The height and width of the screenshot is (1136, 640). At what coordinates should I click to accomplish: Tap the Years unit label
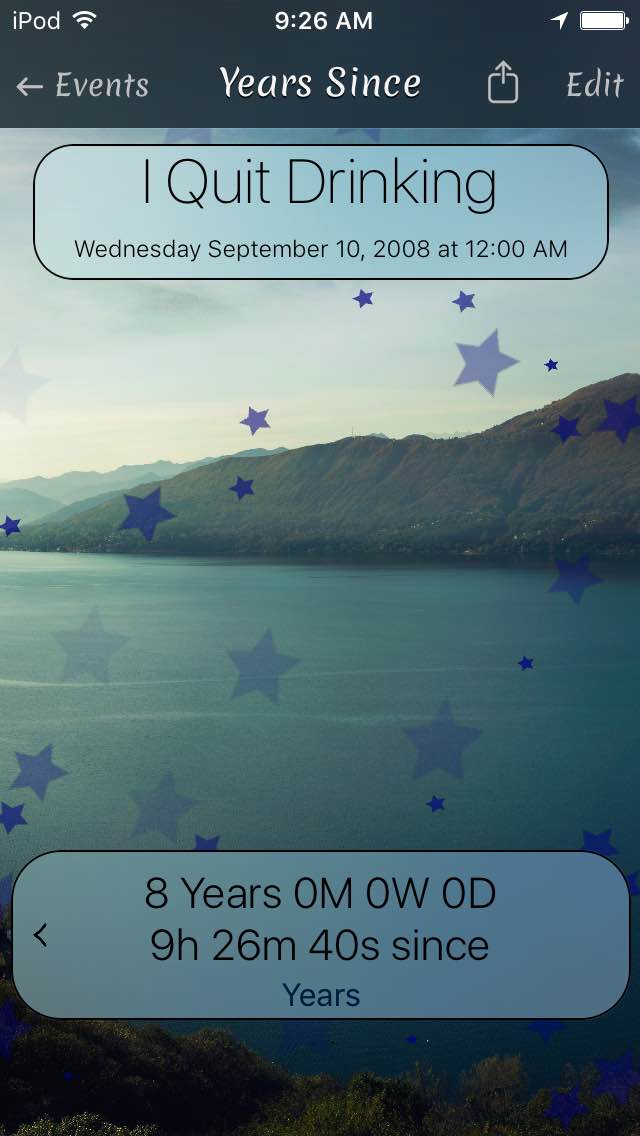click(321, 995)
